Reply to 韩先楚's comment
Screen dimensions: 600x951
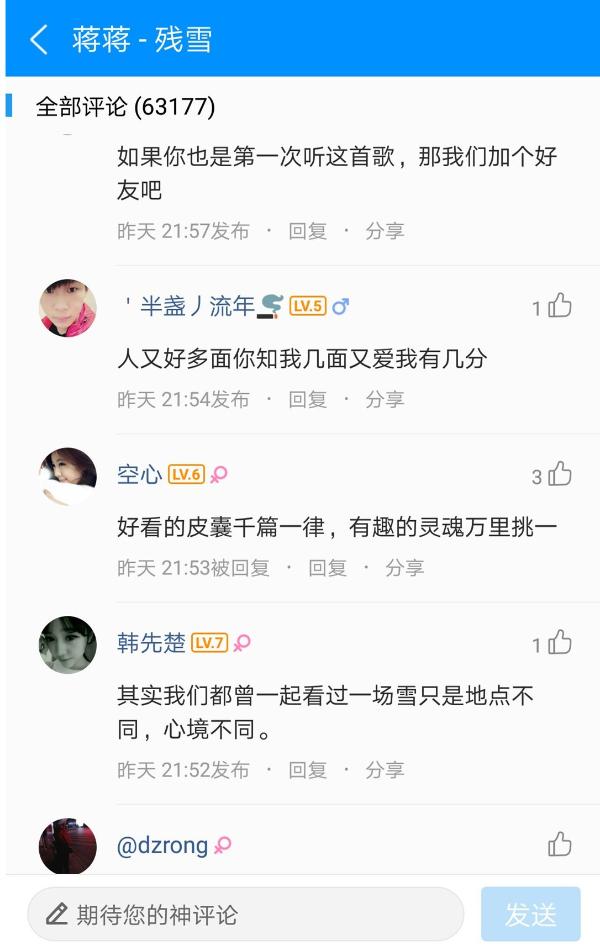pyautogui.click(x=307, y=770)
